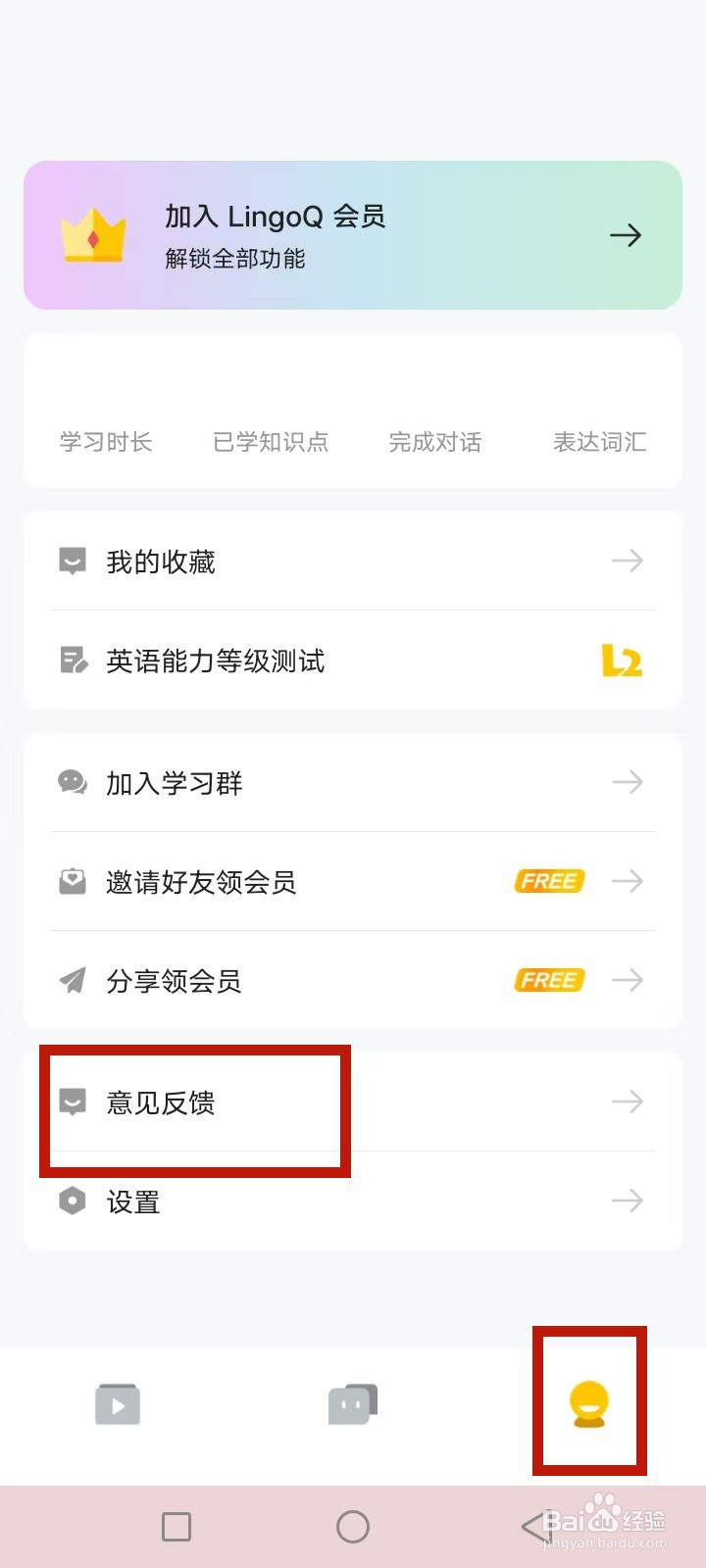Tap the 意见反馈 feedback icon
706x1568 pixels.
click(x=72, y=1102)
